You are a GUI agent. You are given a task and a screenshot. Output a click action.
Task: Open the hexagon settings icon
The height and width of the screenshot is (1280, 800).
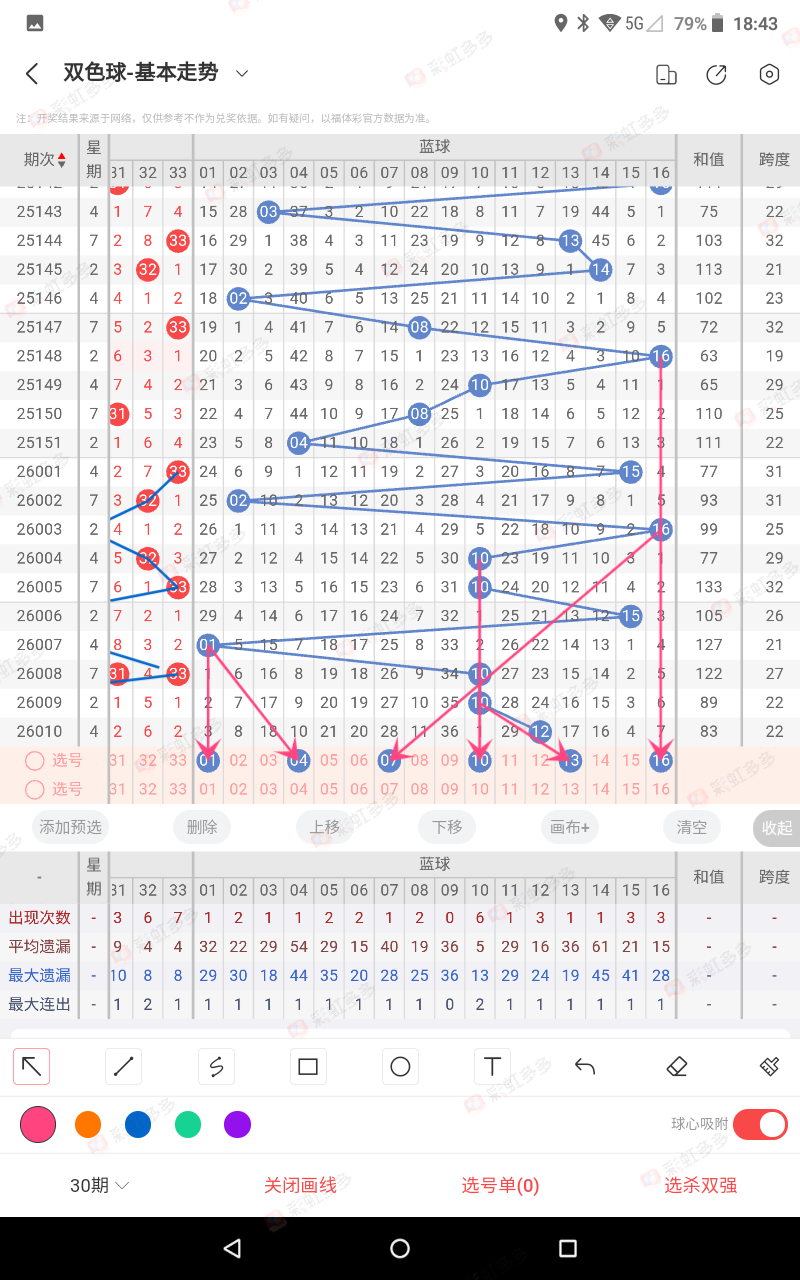[768, 74]
